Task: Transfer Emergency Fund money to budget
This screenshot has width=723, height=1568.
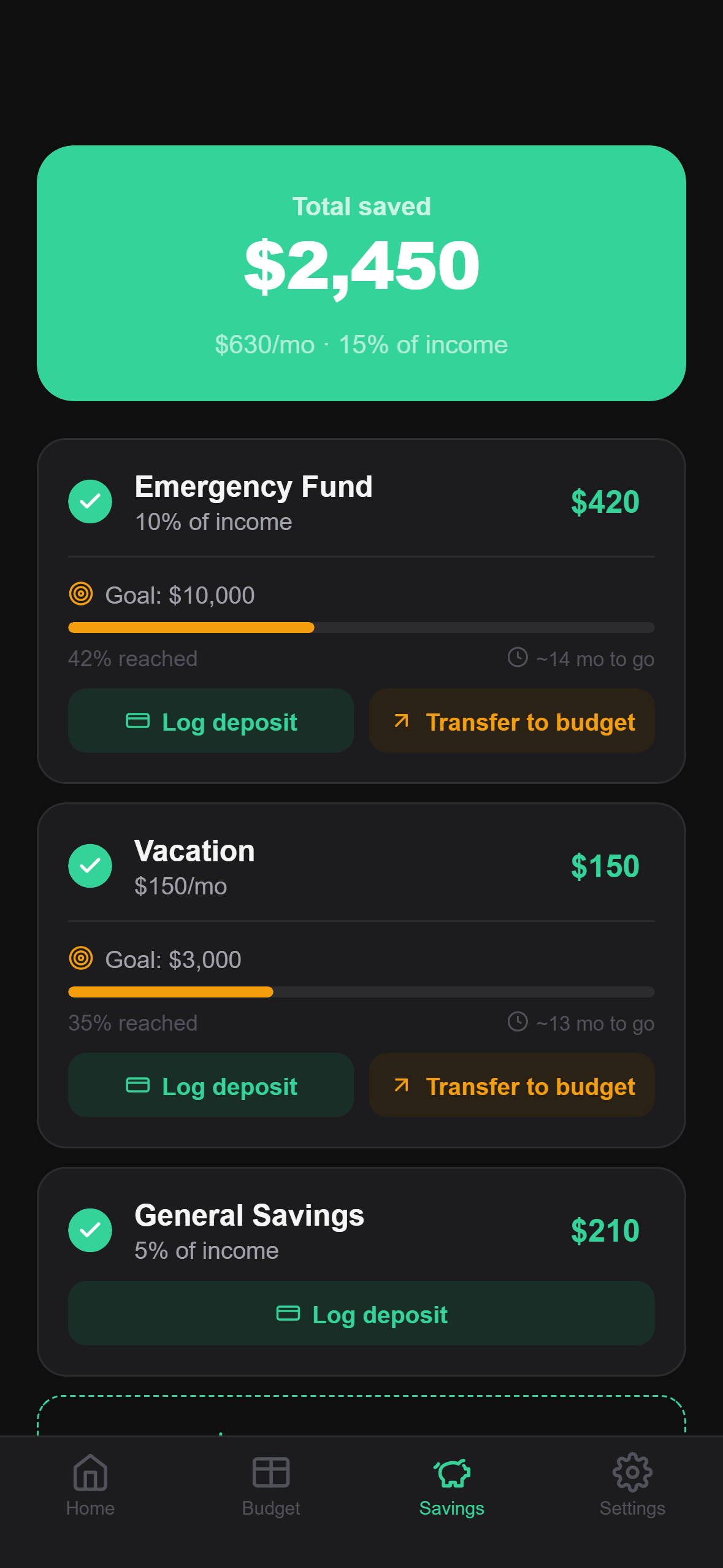Action: [511, 721]
